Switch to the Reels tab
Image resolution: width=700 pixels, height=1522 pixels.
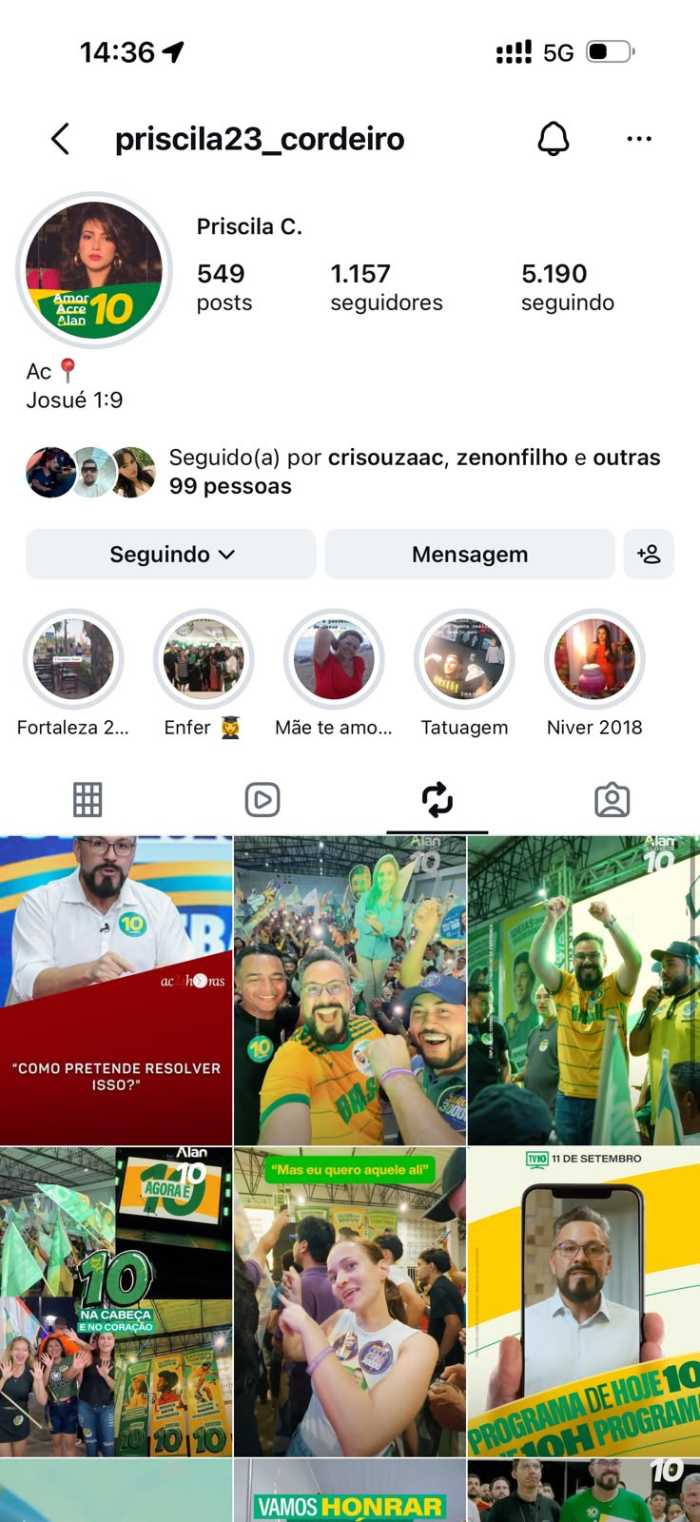point(262,800)
